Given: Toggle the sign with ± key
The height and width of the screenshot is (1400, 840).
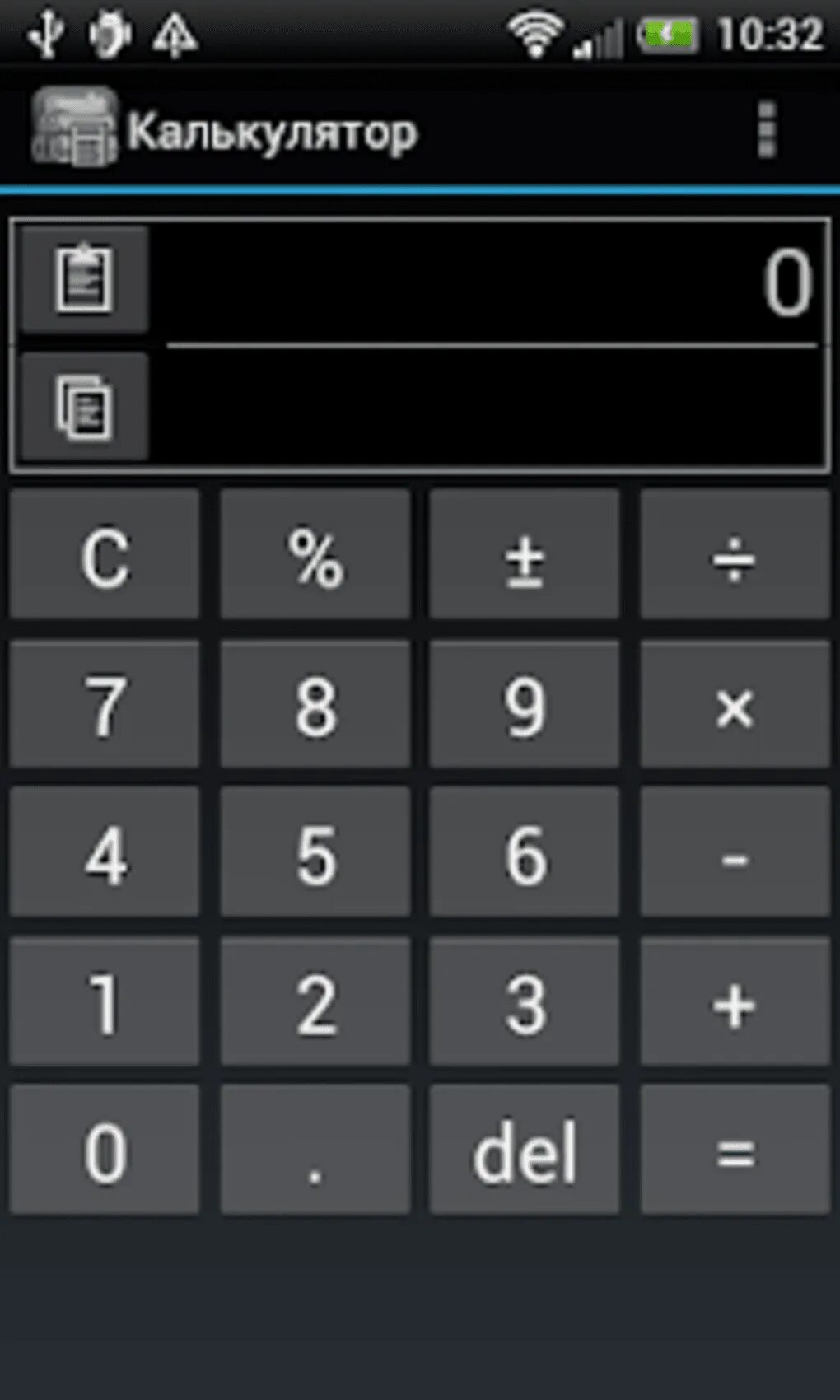Looking at the screenshot, I should (x=525, y=553).
